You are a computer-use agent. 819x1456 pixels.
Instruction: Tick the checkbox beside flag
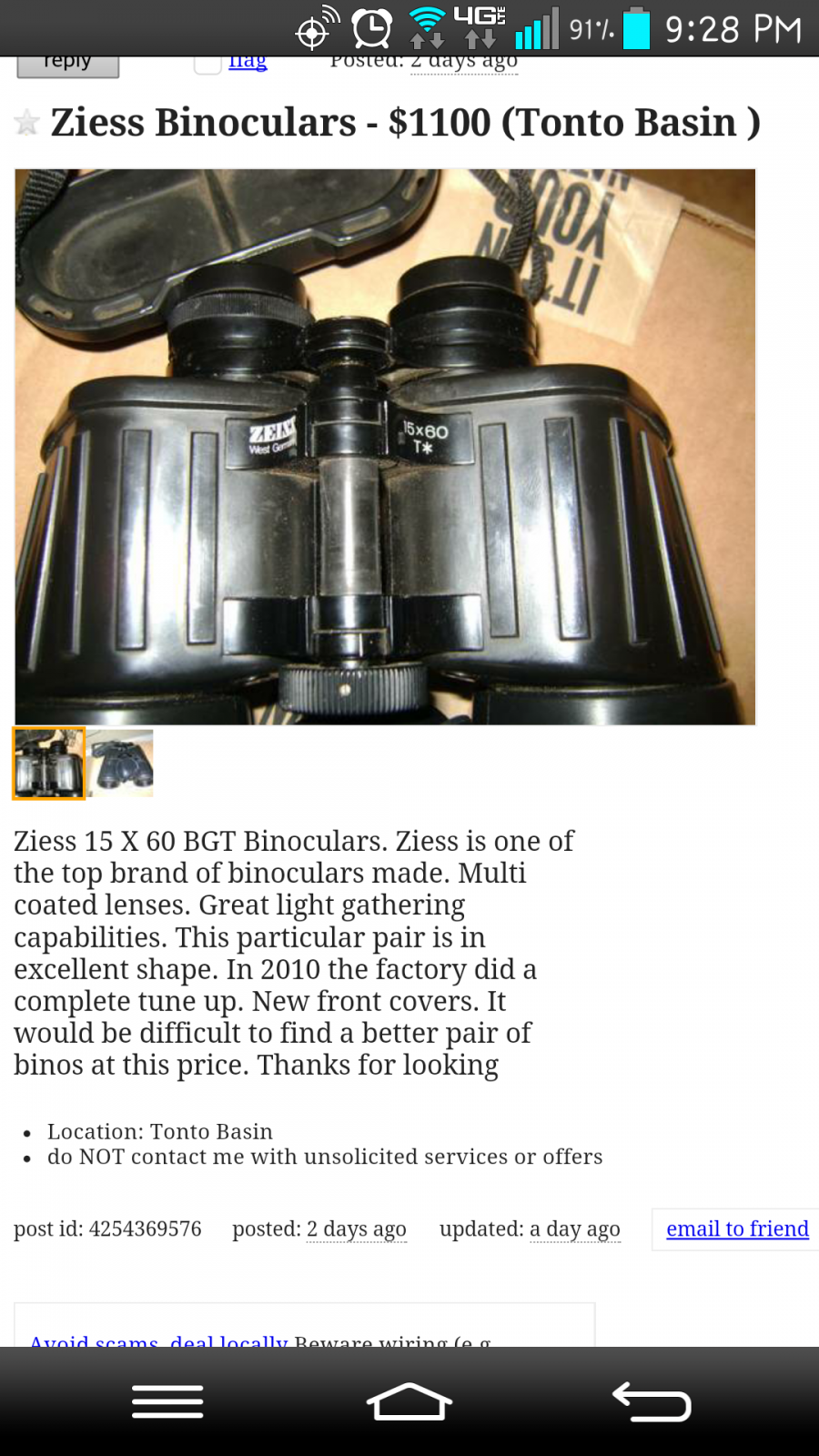pyautogui.click(x=207, y=64)
